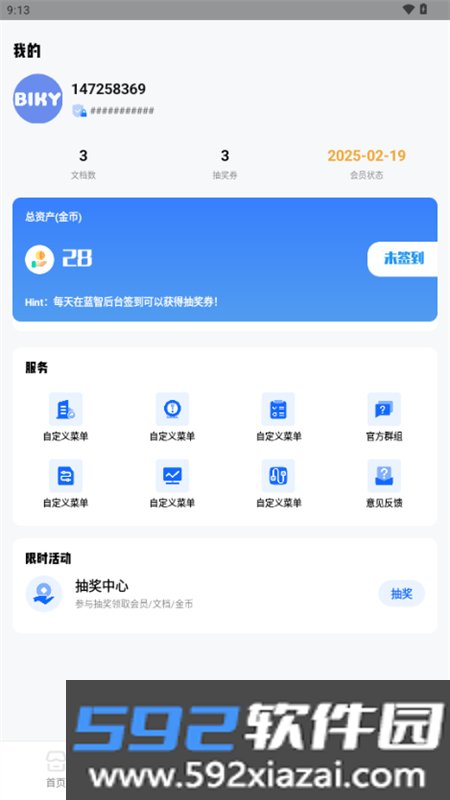The image size is (450, 800).
Task: Open 官方群组 in the services grid
Action: click(384, 417)
